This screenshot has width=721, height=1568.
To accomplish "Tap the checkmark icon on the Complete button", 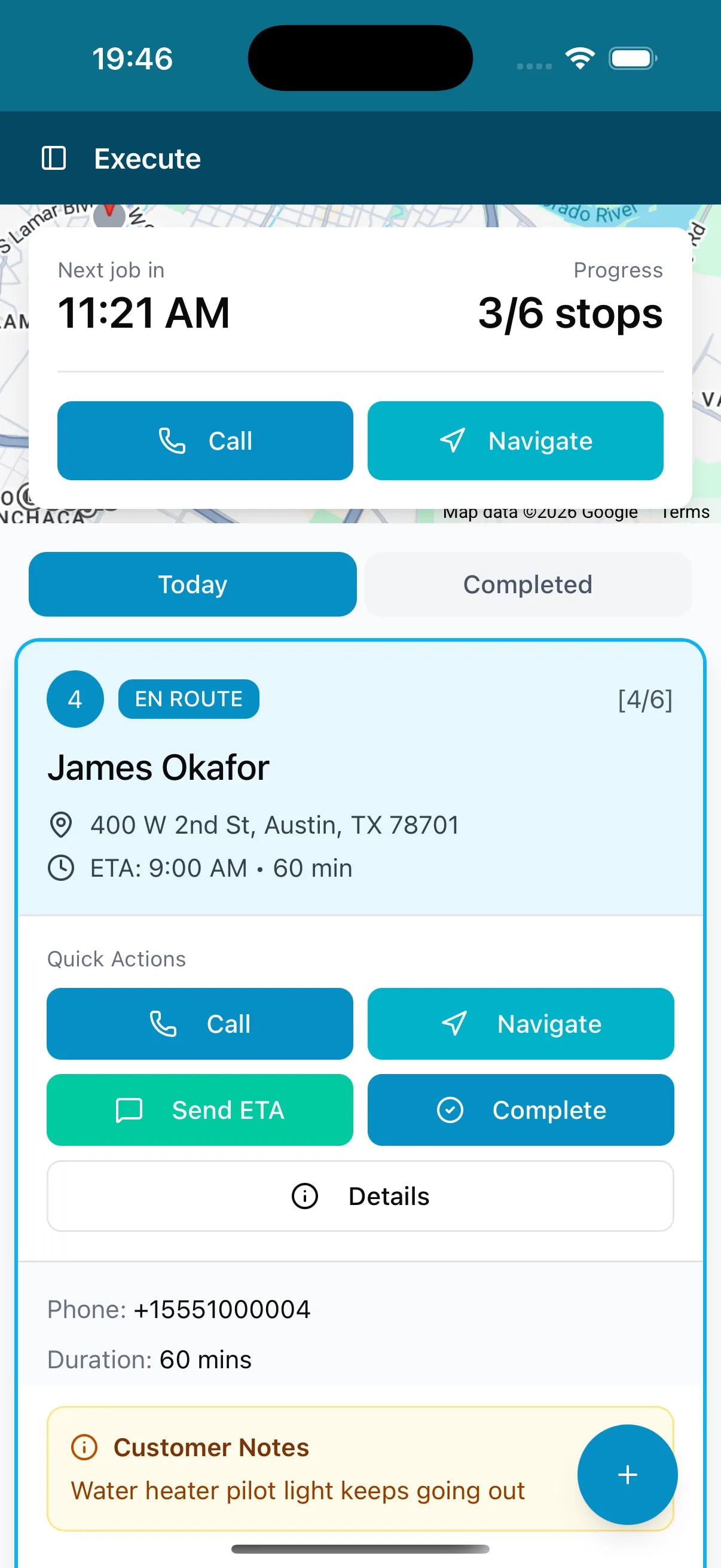I will pos(450,1109).
